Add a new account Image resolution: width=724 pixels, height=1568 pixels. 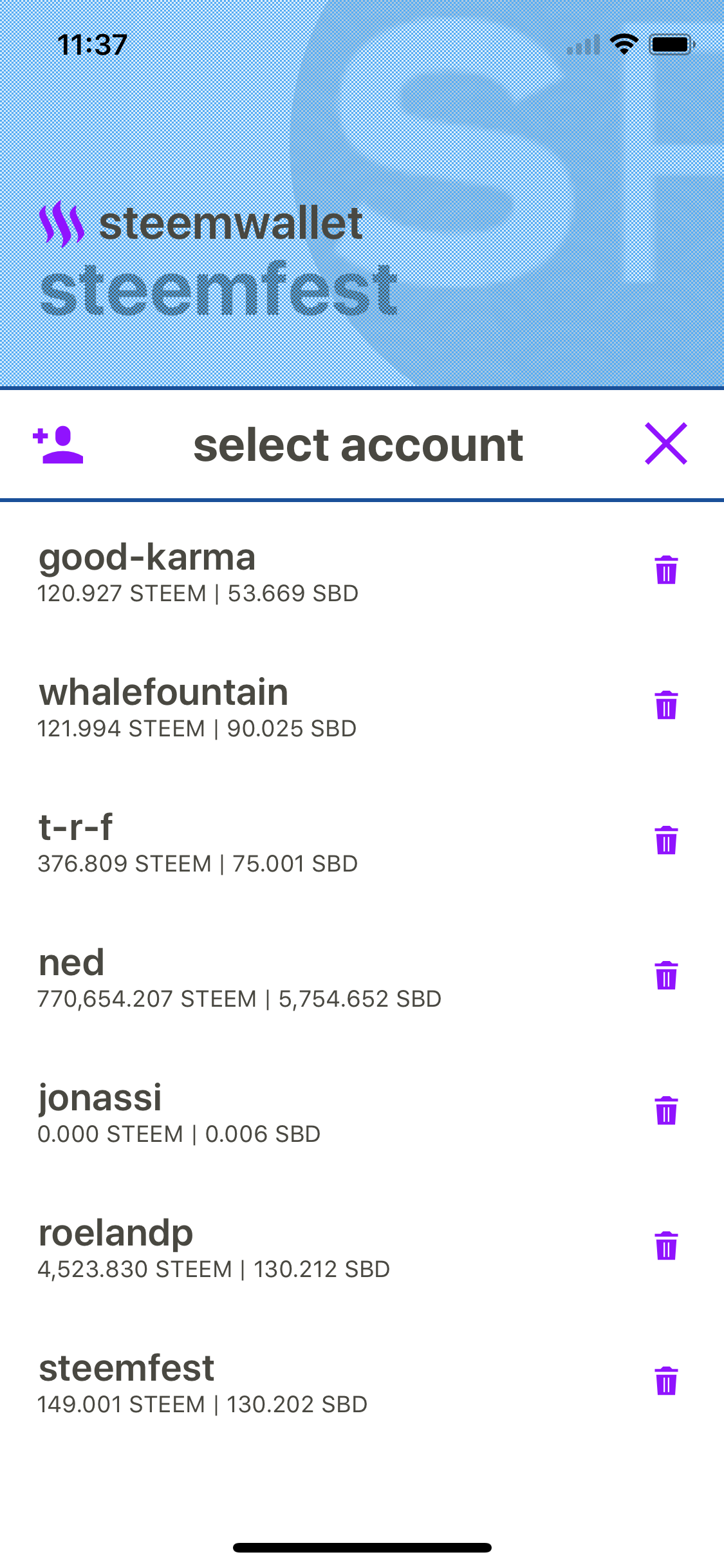click(59, 445)
